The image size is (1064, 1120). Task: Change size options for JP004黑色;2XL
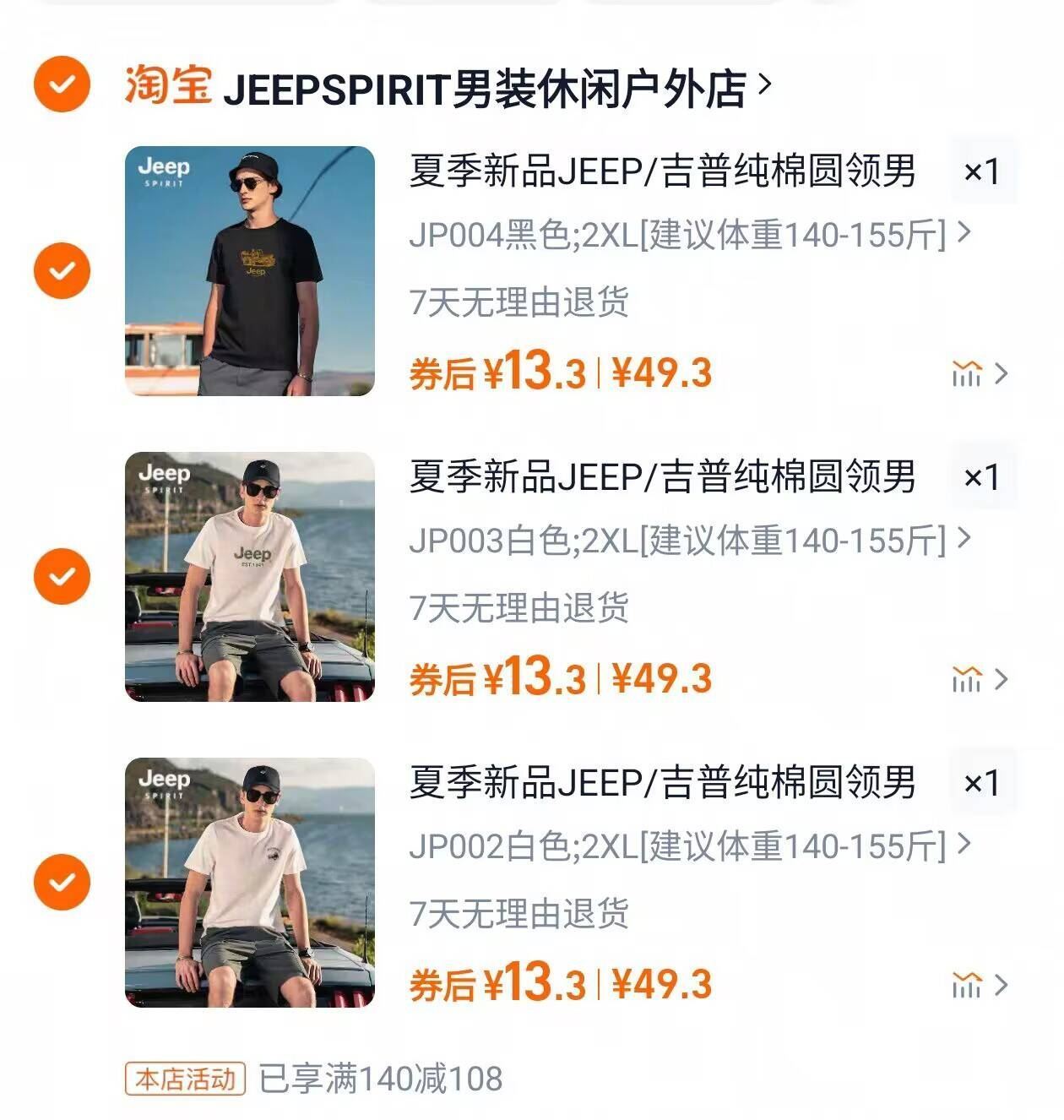[688, 235]
